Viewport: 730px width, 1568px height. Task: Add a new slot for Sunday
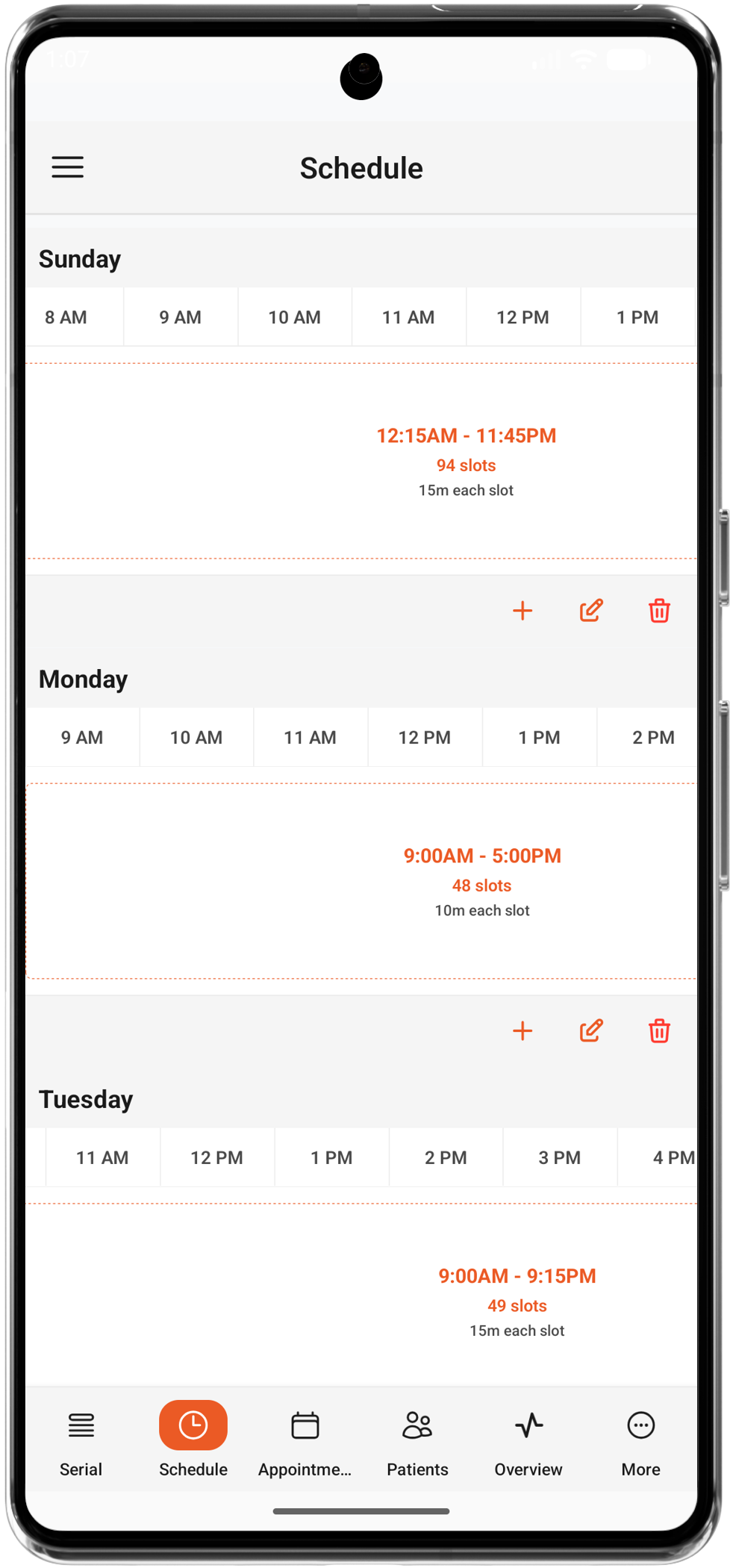(x=522, y=611)
